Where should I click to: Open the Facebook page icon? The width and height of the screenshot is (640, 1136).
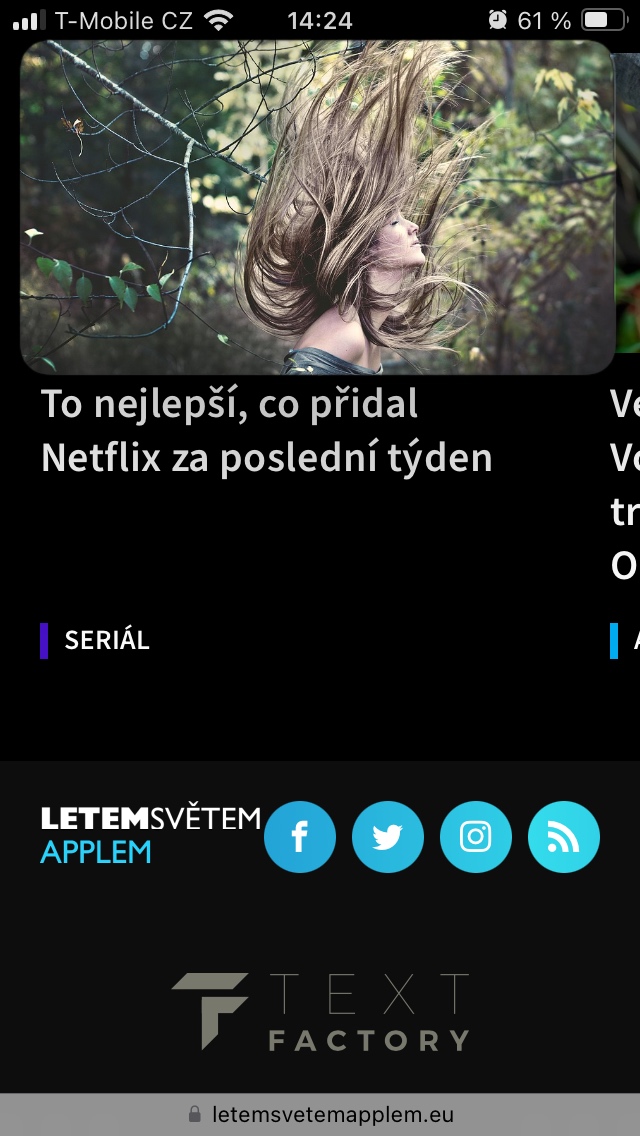(x=300, y=837)
